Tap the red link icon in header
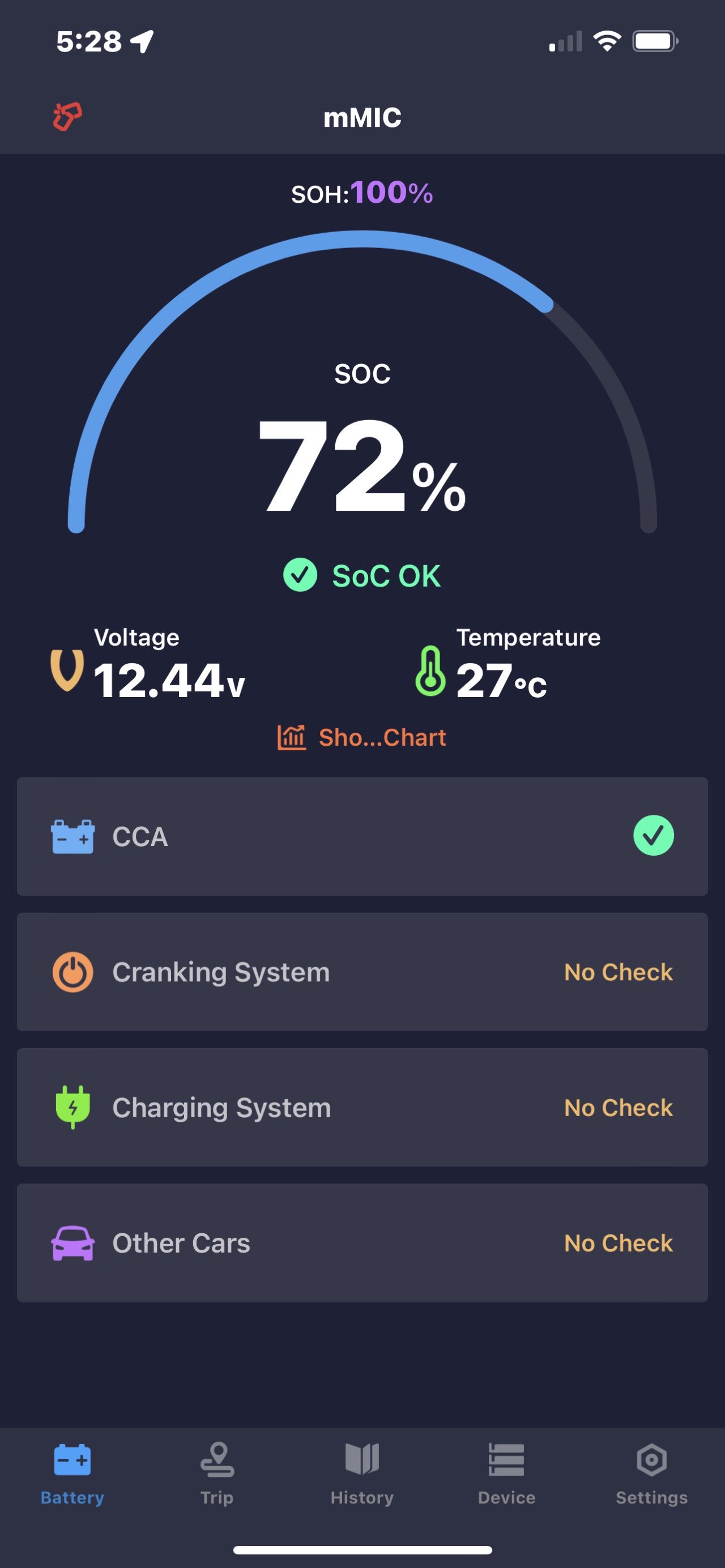725x1568 pixels. pos(67,117)
